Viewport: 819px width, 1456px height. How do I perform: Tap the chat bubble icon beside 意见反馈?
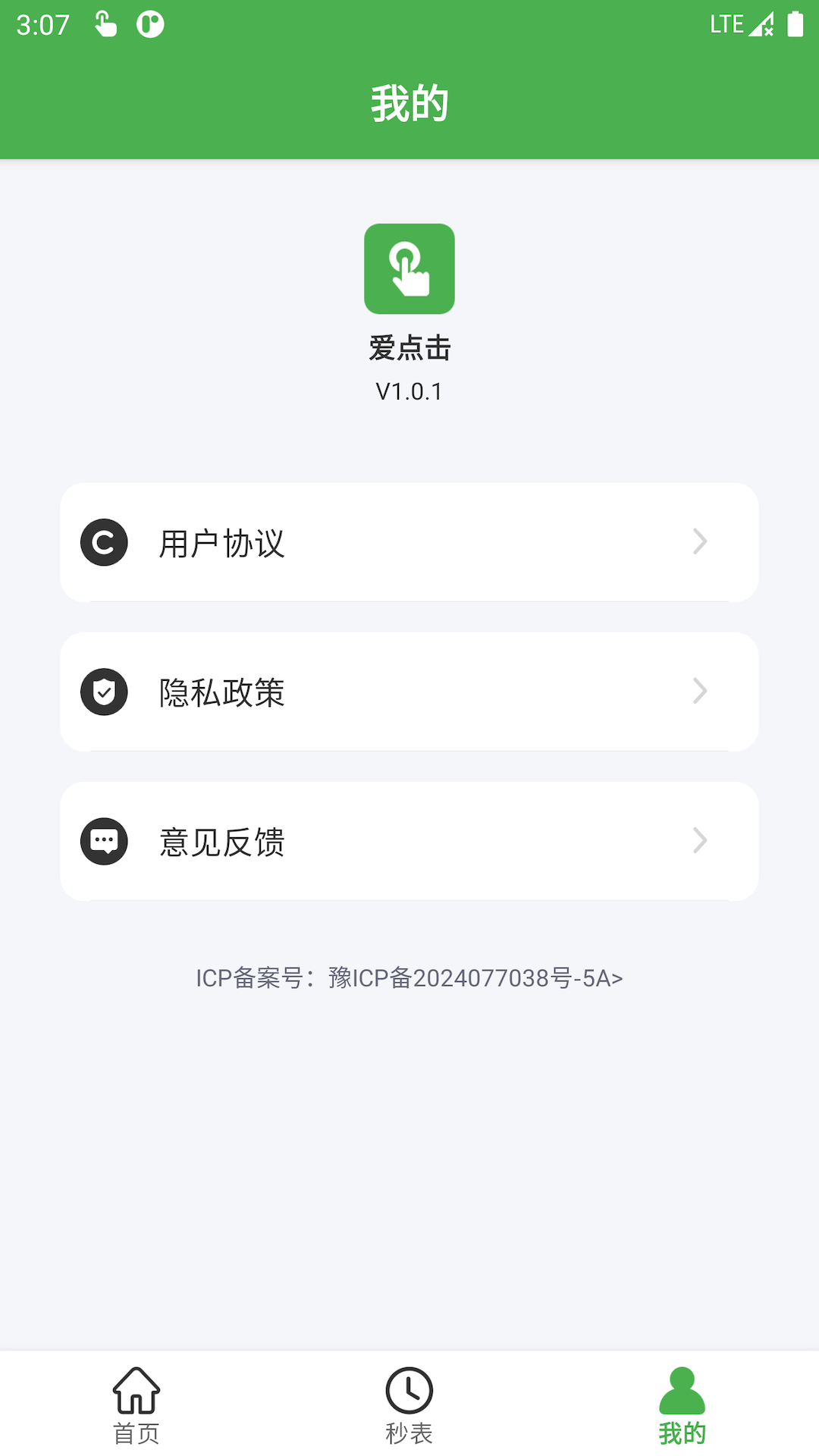104,840
